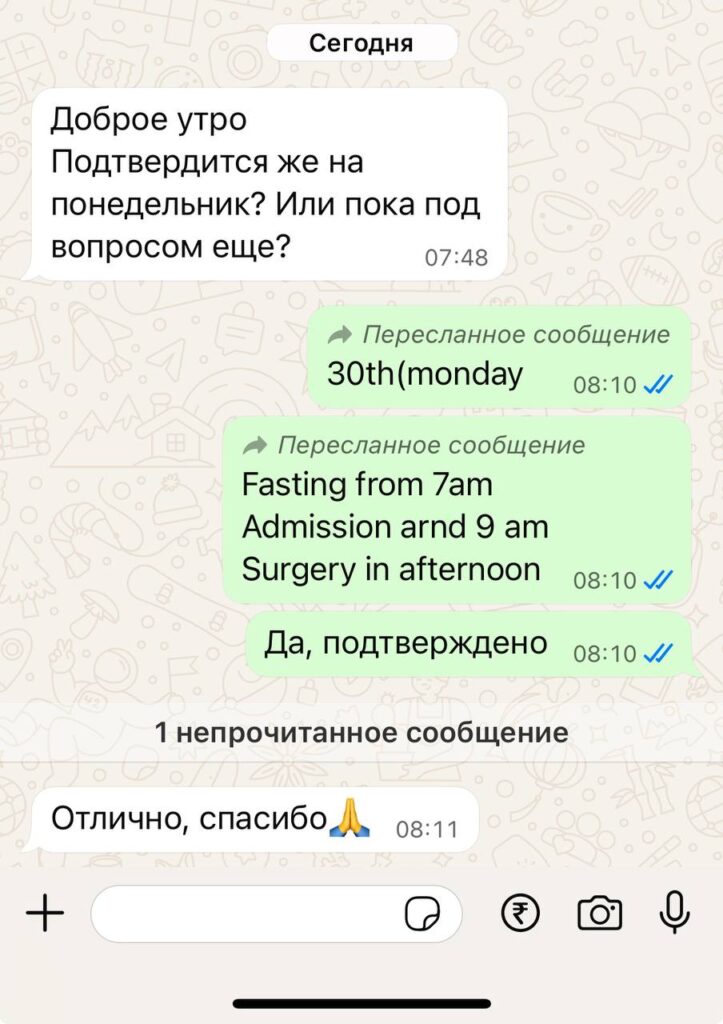Tap the microphone to record voice message
This screenshot has width=723, height=1024.
click(675, 911)
